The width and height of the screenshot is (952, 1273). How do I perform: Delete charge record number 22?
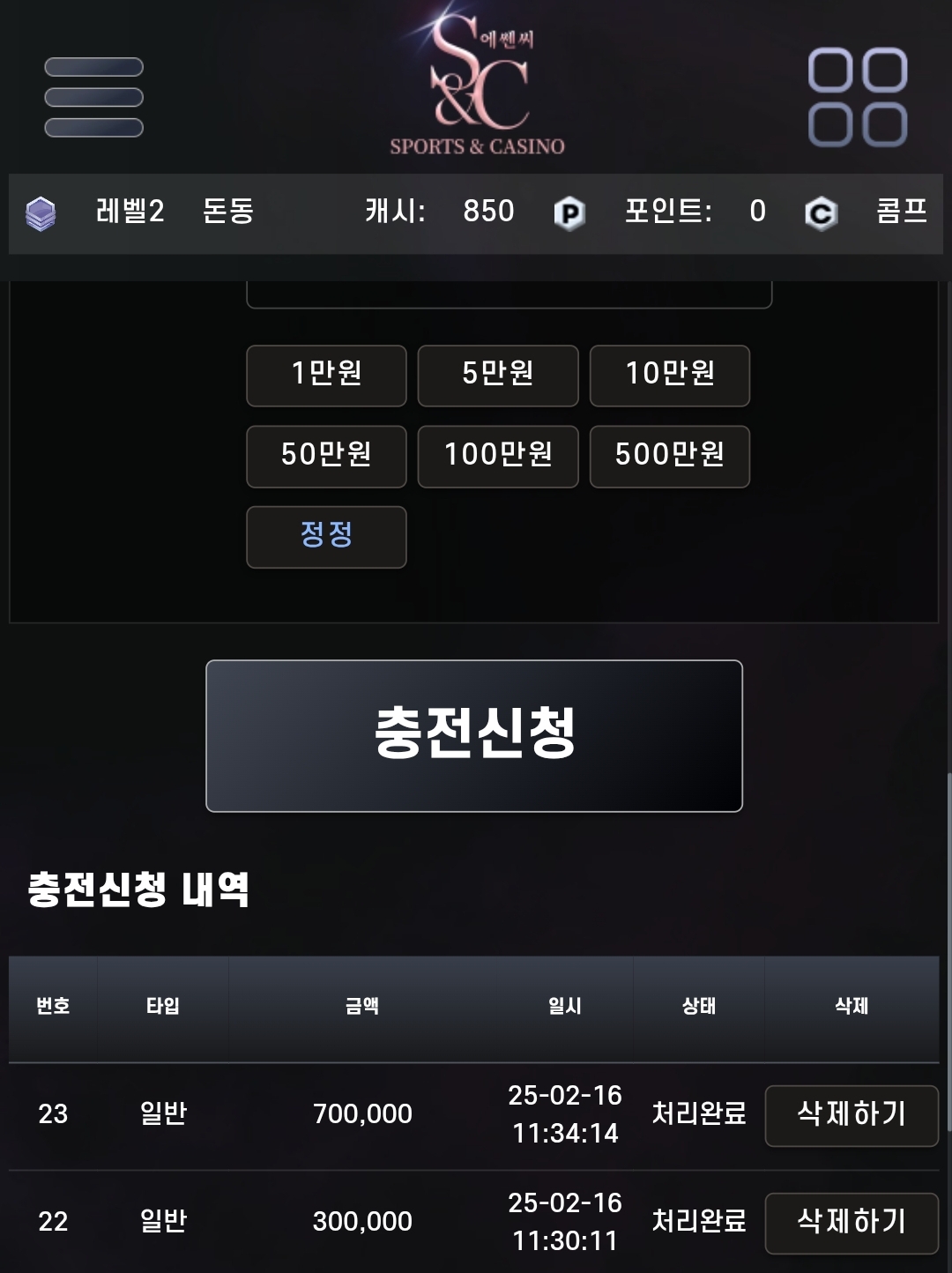tap(852, 1223)
